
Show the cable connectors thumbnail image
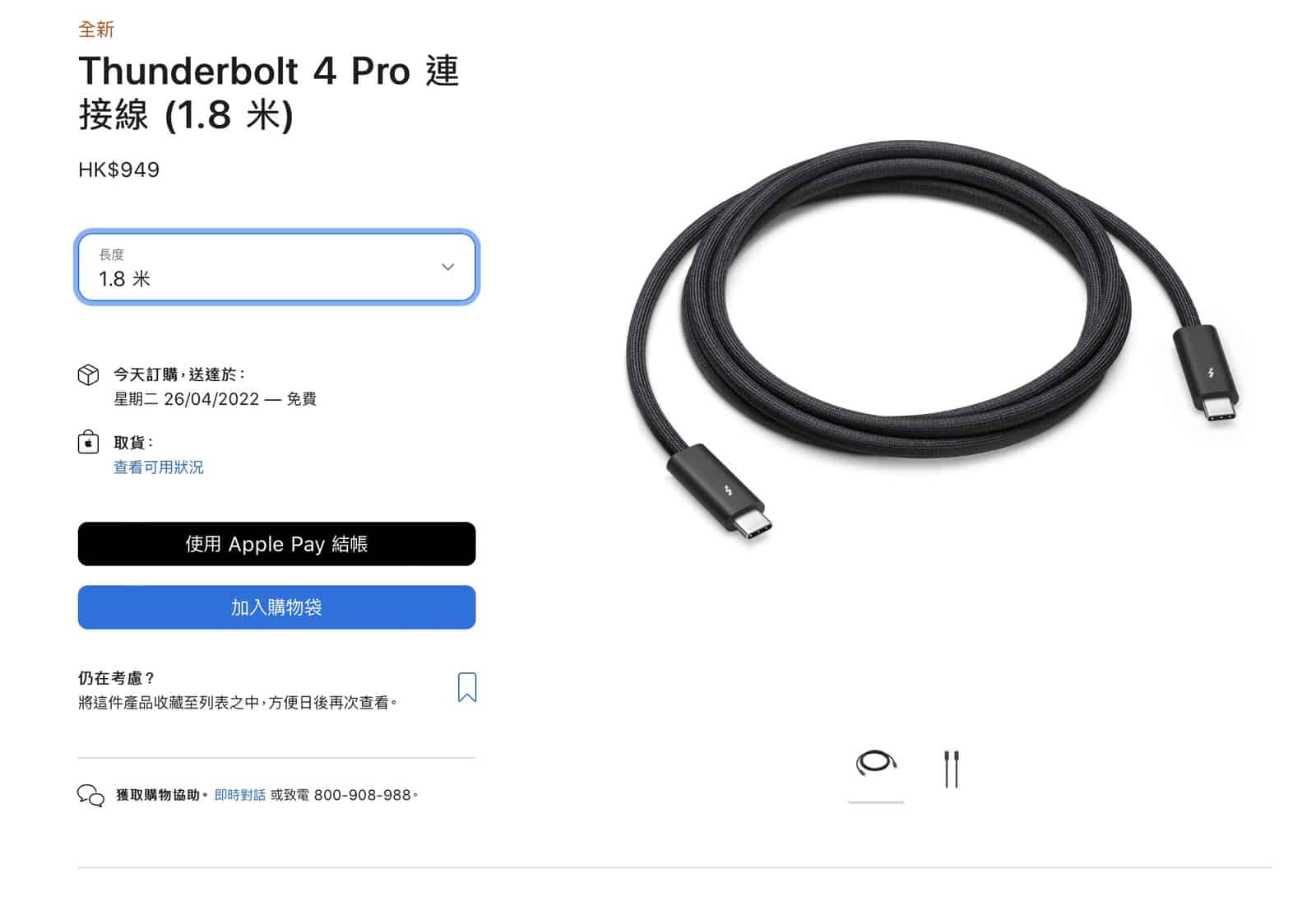pyautogui.click(x=951, y=769)
